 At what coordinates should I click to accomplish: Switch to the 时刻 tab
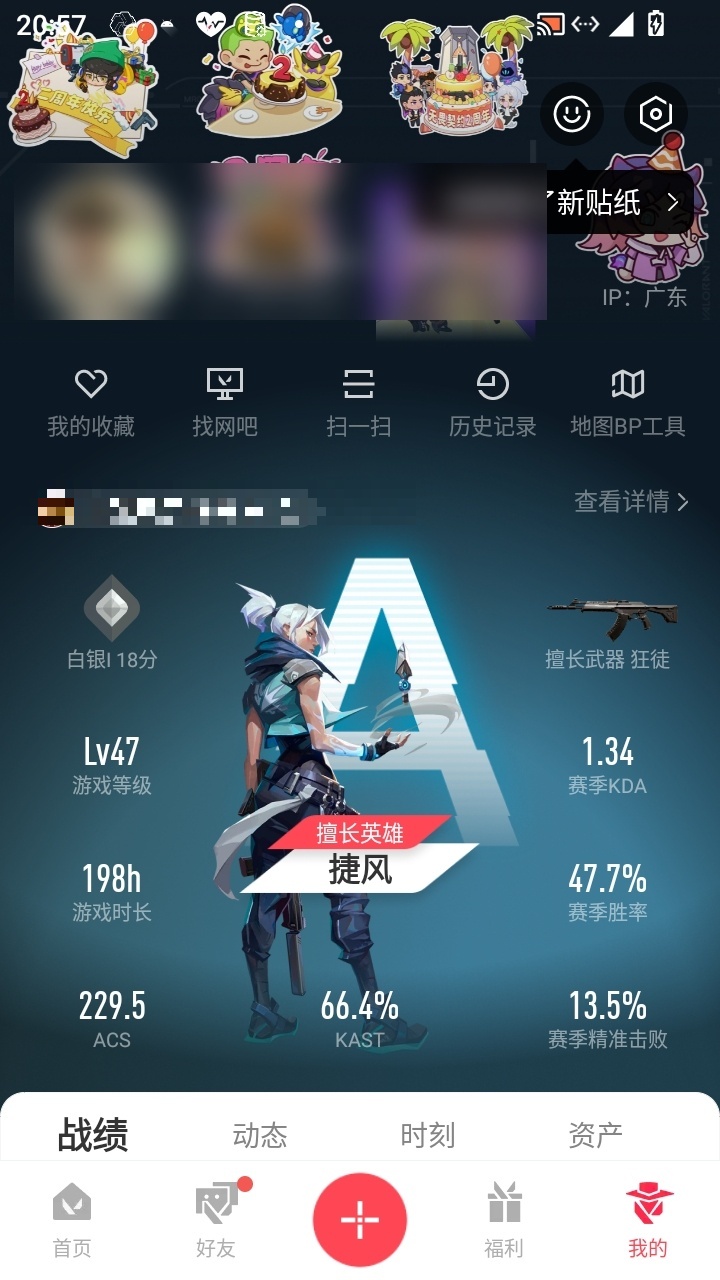[x=428, y=1135]
